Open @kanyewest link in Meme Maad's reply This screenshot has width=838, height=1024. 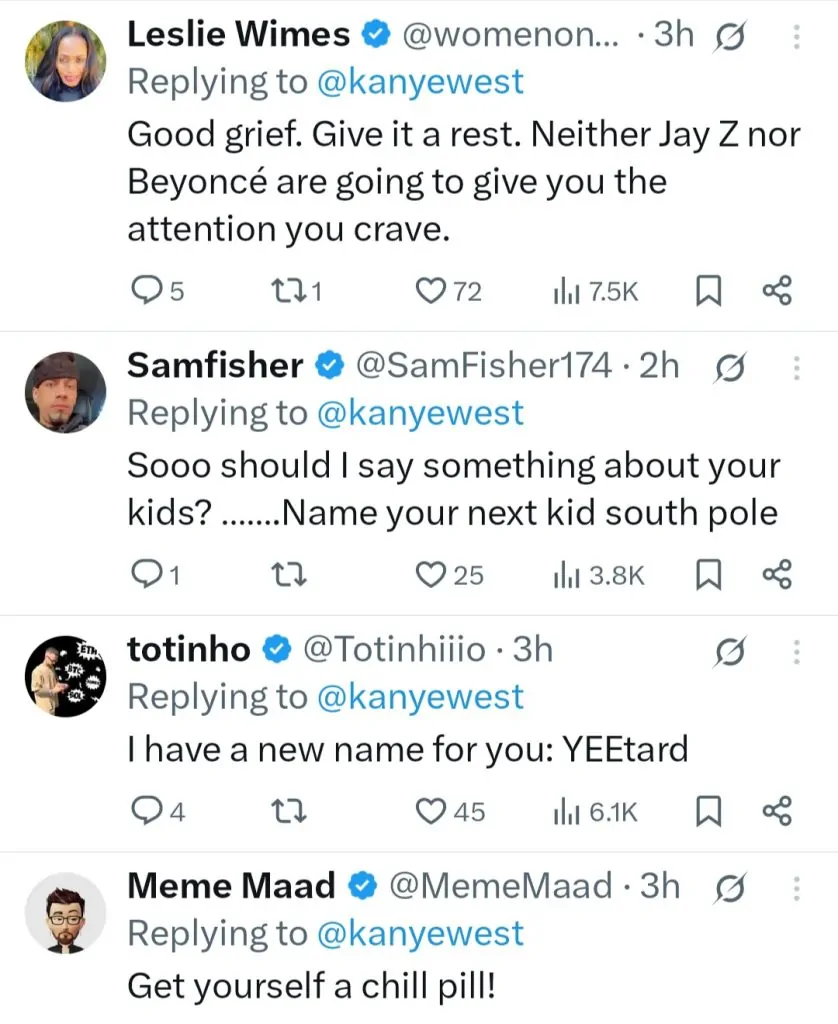420,933
